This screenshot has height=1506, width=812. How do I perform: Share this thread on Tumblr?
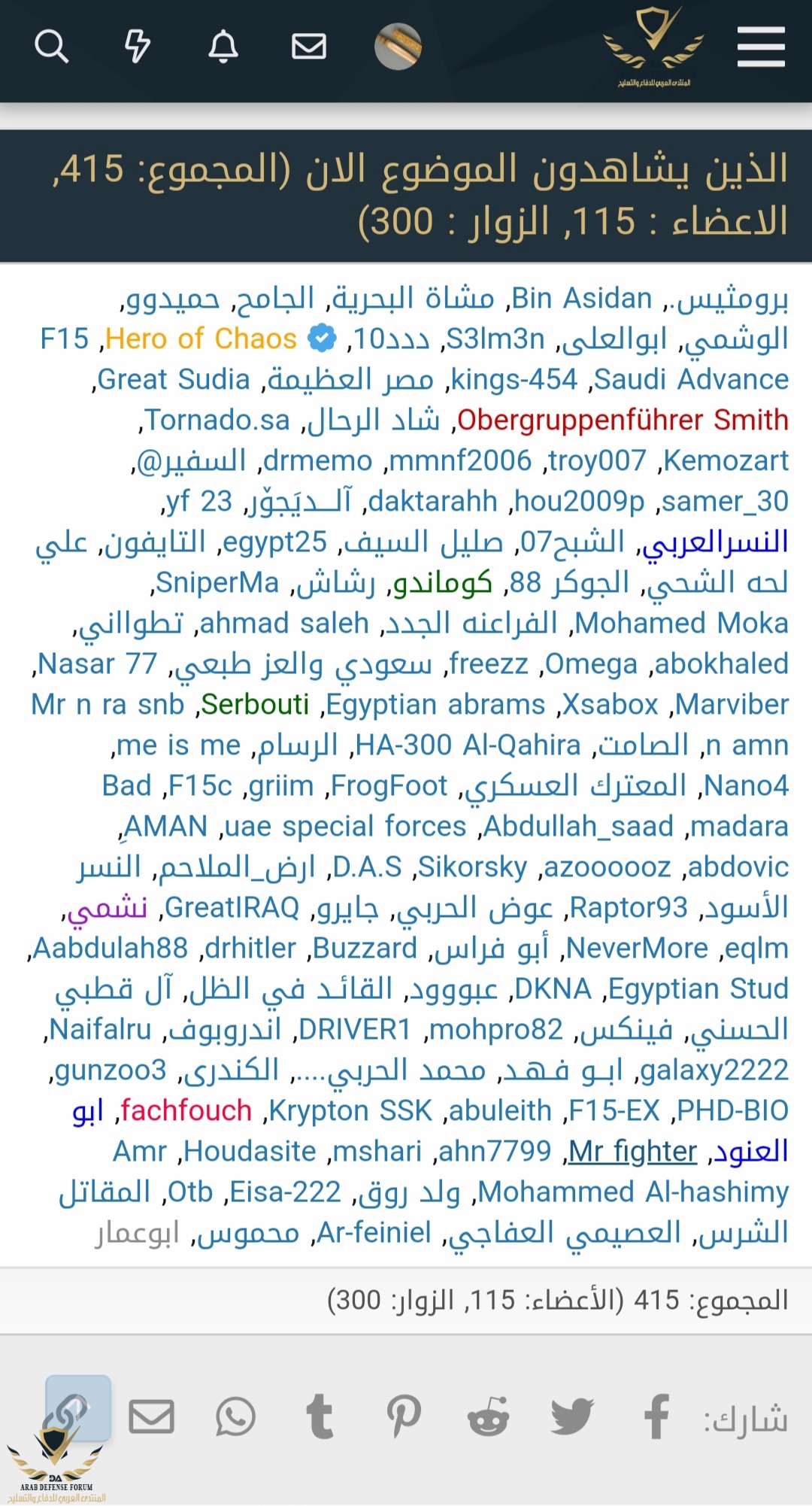(320, 1417)
